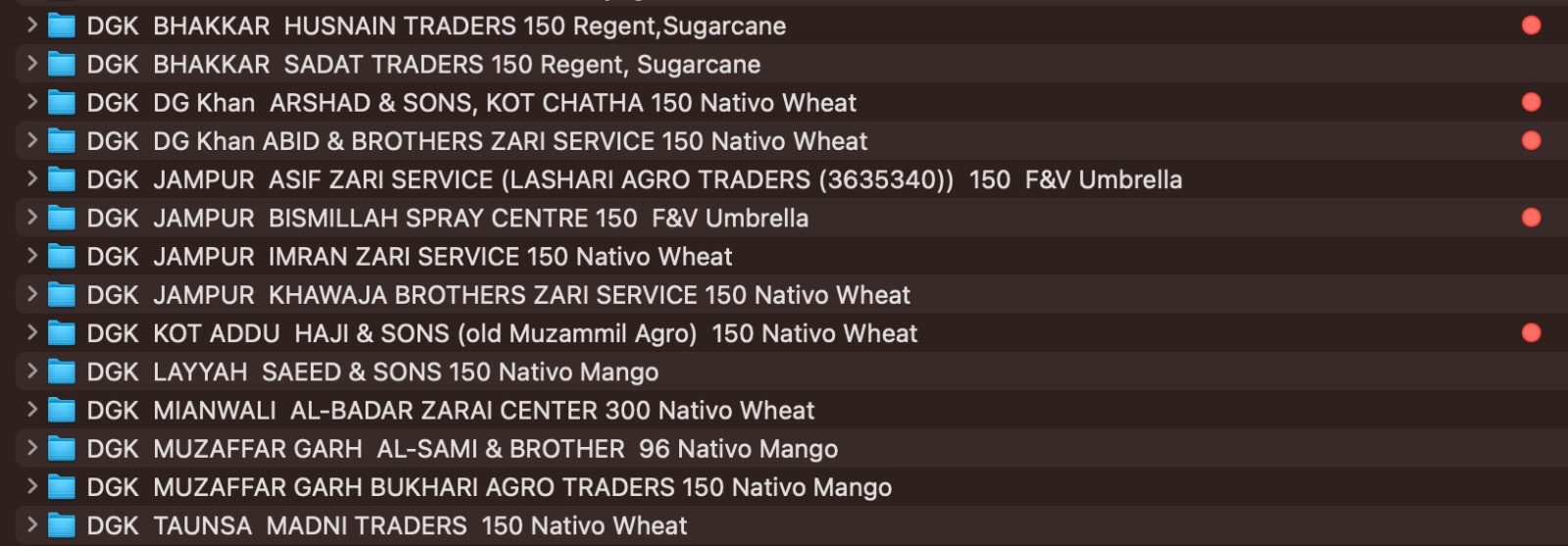This screenshot has height=546, width=1568.
Task: Expand the ABID & BROTHERS ZARI SERVICE chevron
Action: point(32,141)
